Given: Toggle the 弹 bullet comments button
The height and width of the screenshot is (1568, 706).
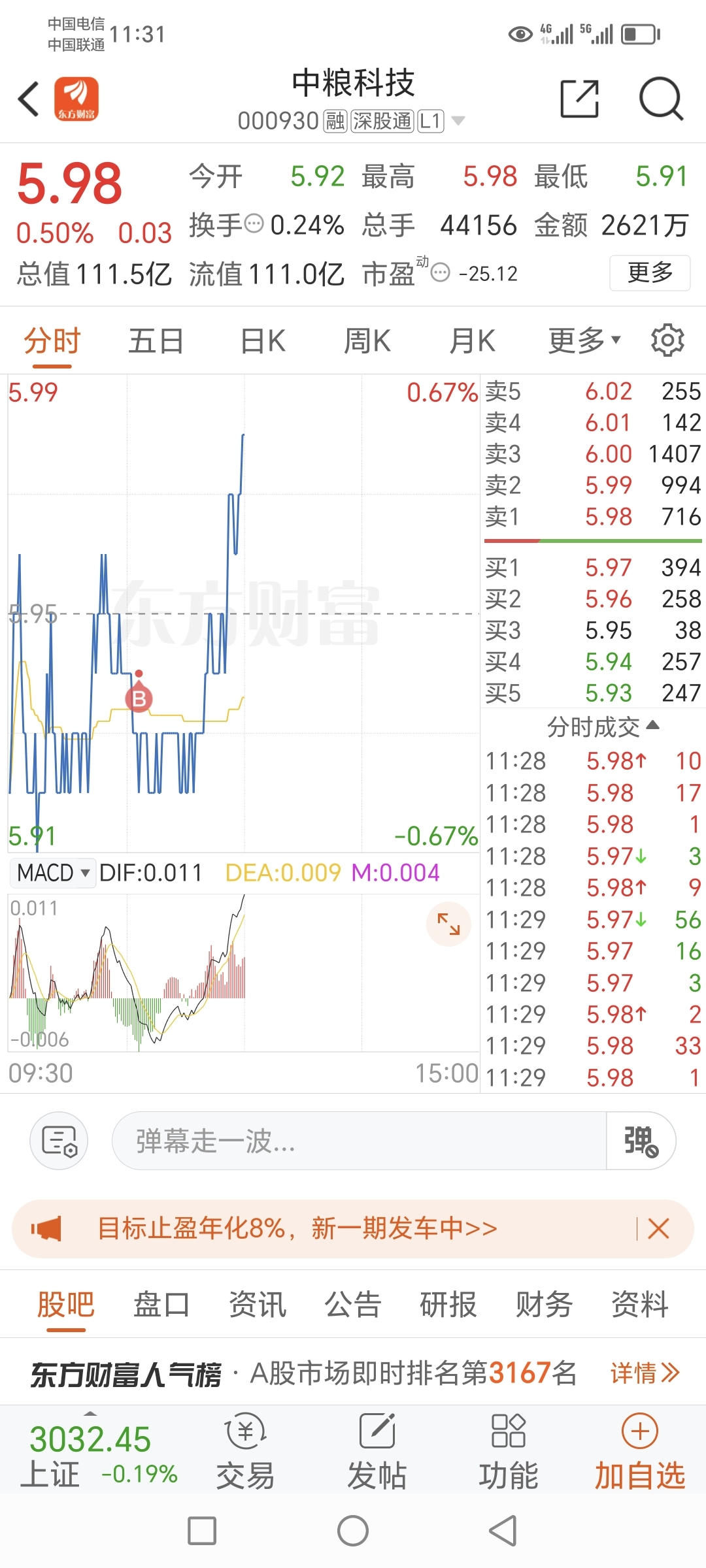Looking at the screenshot, I should [x=641, y=1141].
